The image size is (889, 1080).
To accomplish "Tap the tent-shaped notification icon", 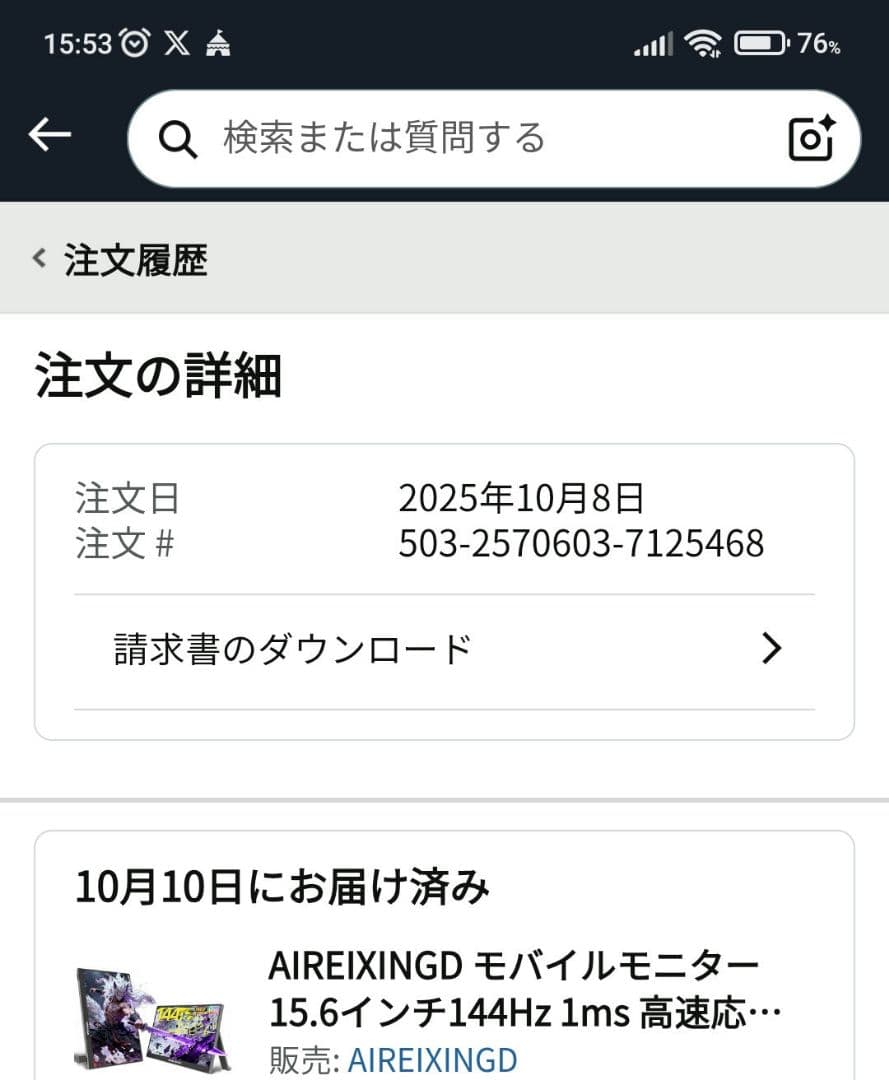I will pyautogui.click(x=219, y=42).
